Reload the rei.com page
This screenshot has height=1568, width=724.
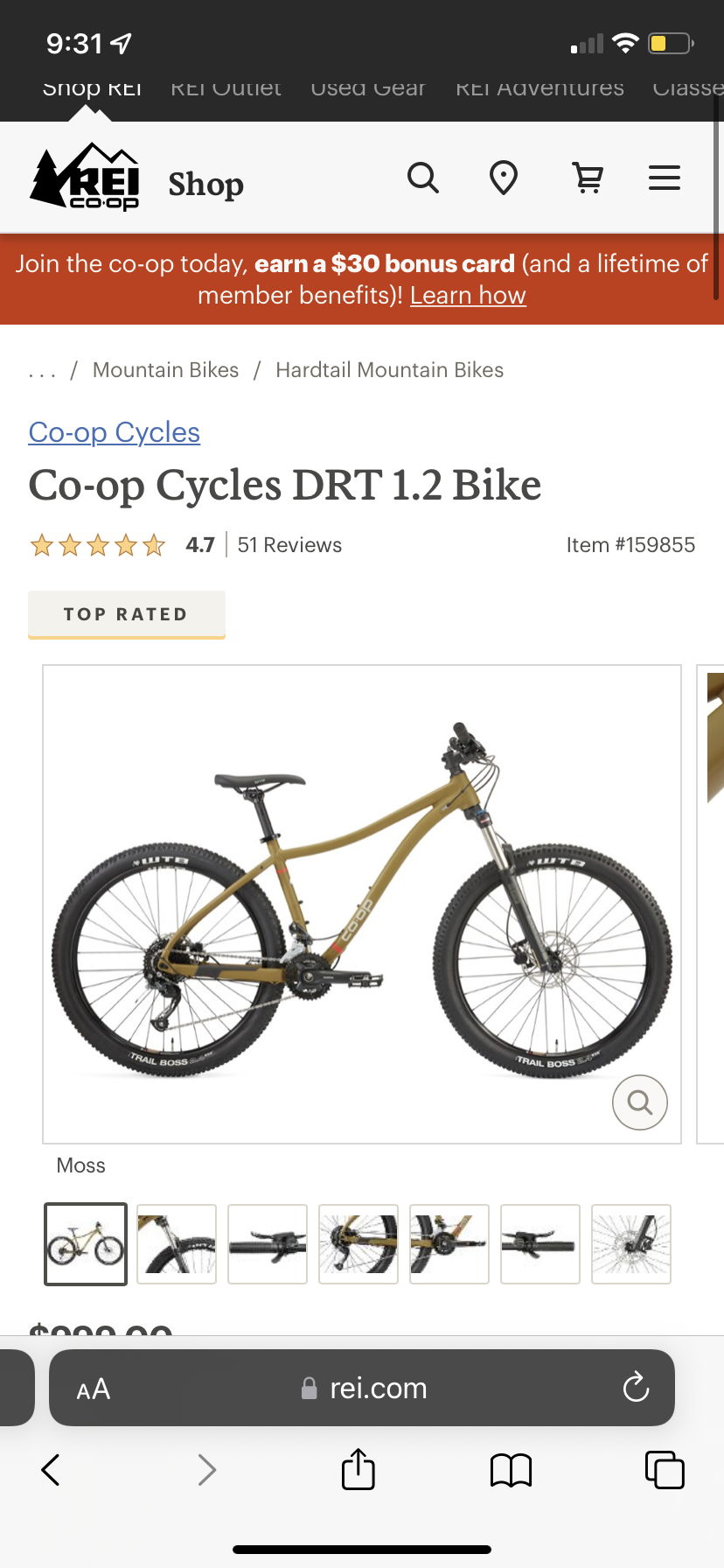click(636, 1388)
